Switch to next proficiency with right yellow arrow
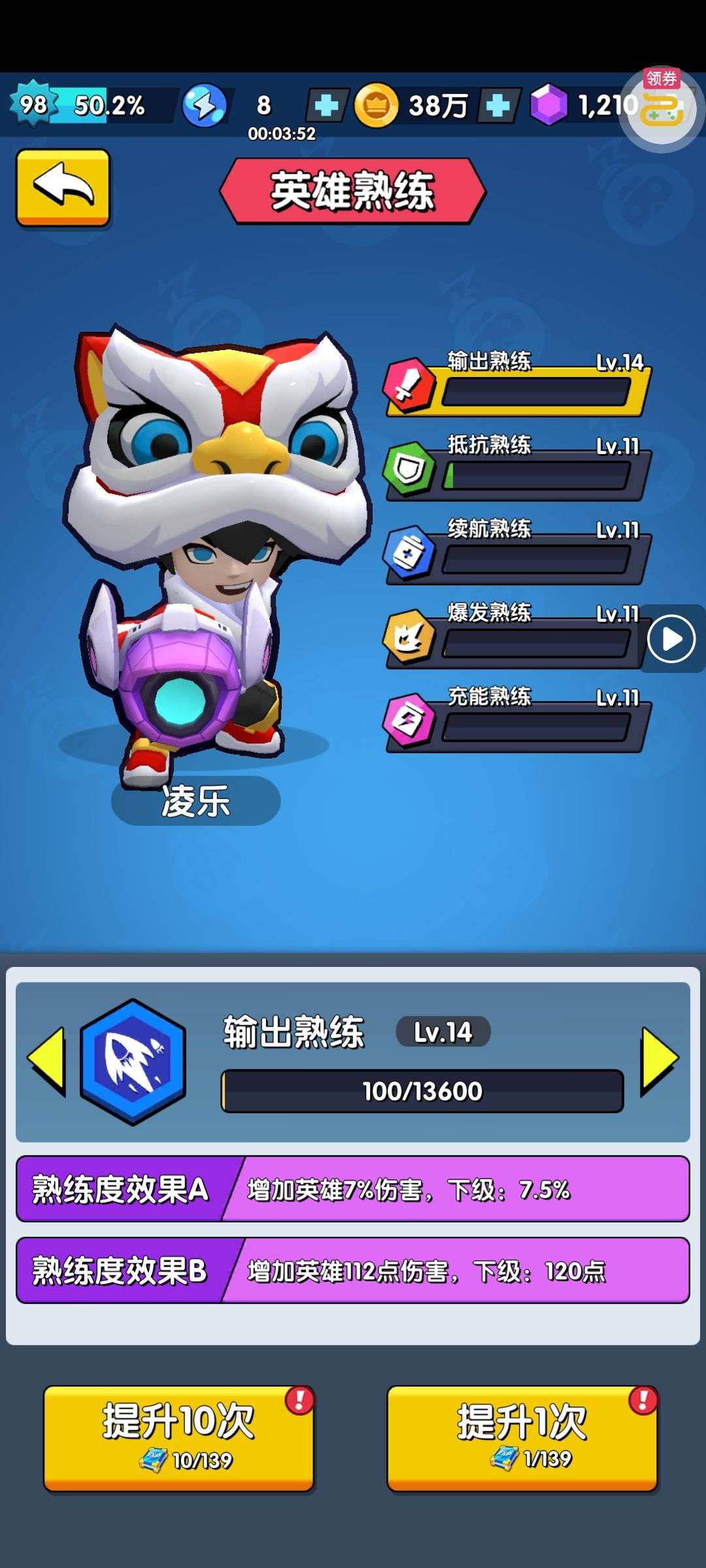The image size is (706, 1568). pos(660,1062)
